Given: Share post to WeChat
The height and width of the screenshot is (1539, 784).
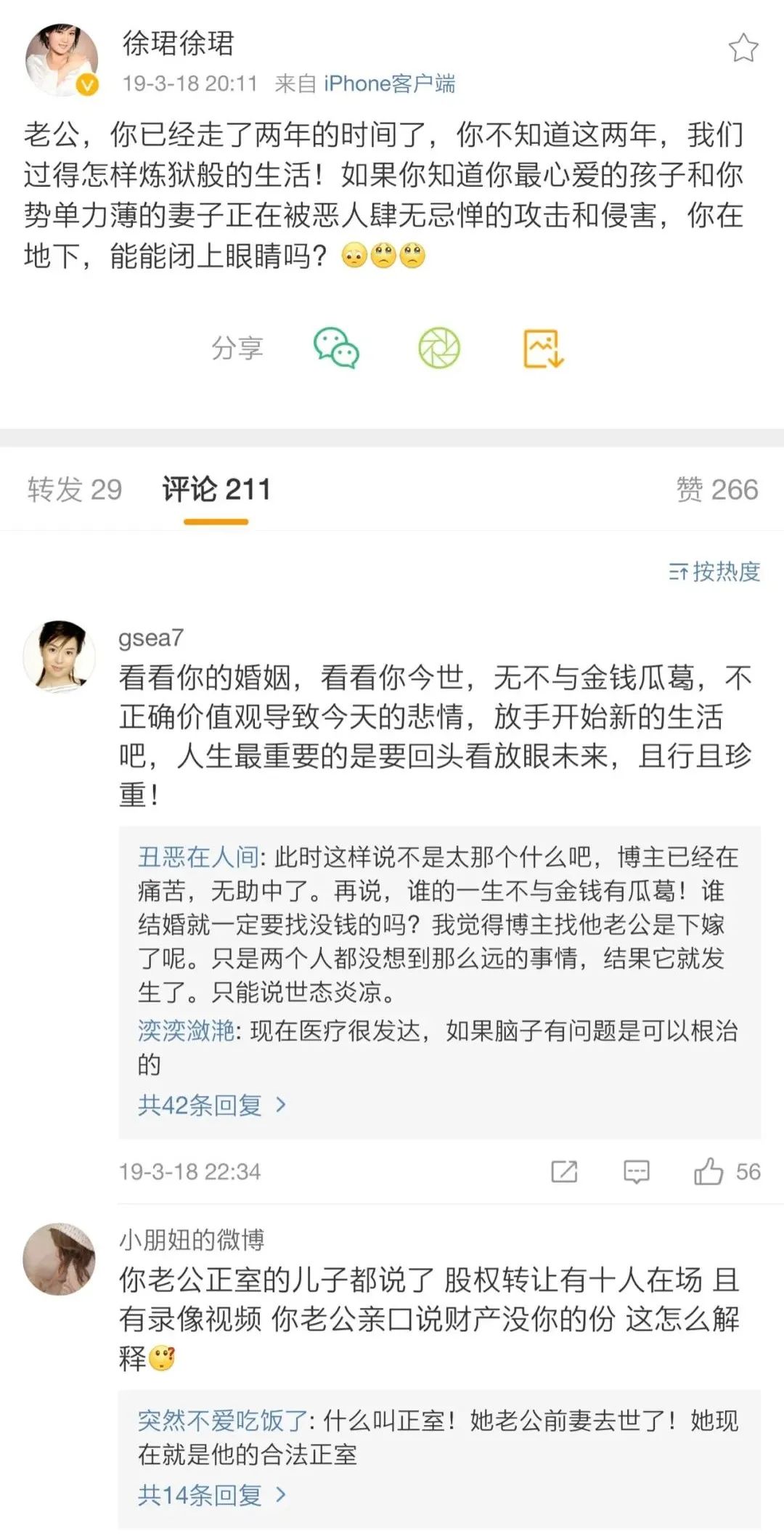Looking at the screenshot, I should 336,348.
